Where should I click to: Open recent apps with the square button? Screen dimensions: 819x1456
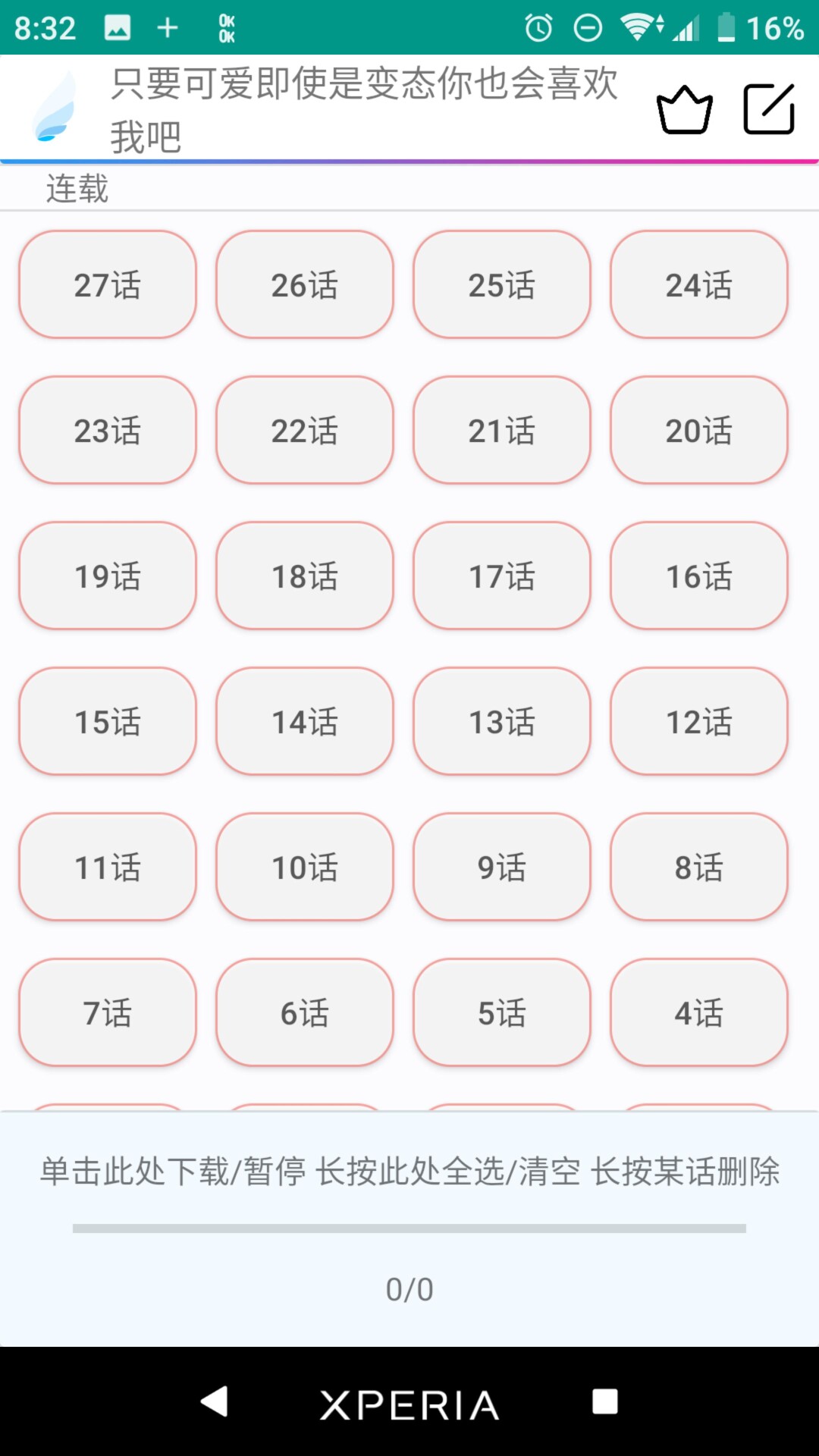[x=604, y=1401]
